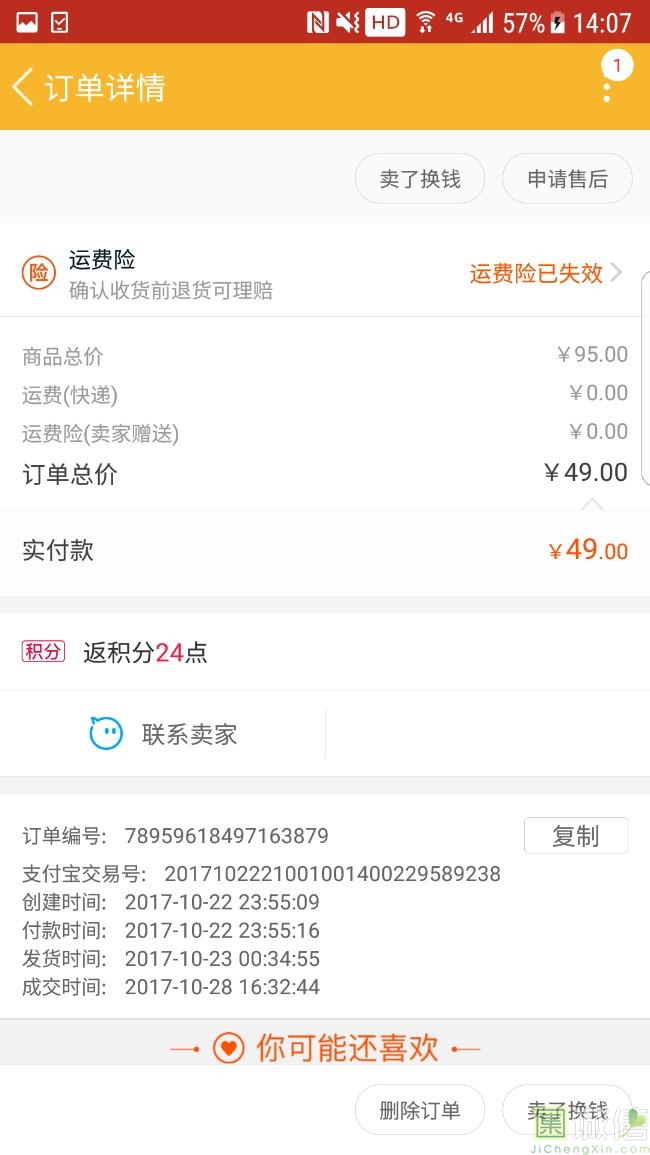Copy the order number with 复制
The image size is (650, 1155).
tap(575, 836)
